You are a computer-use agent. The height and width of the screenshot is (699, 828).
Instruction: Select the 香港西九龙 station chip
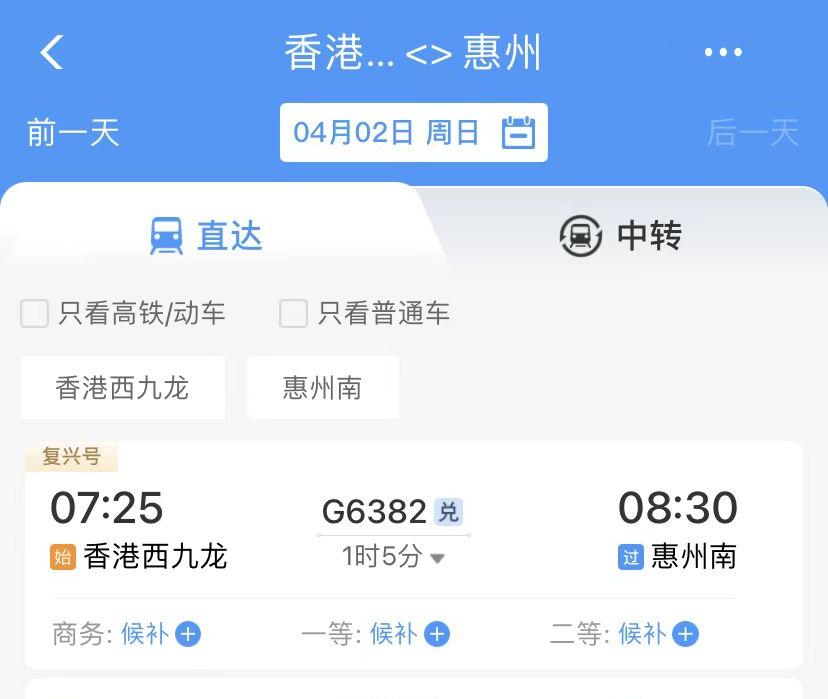122,388
